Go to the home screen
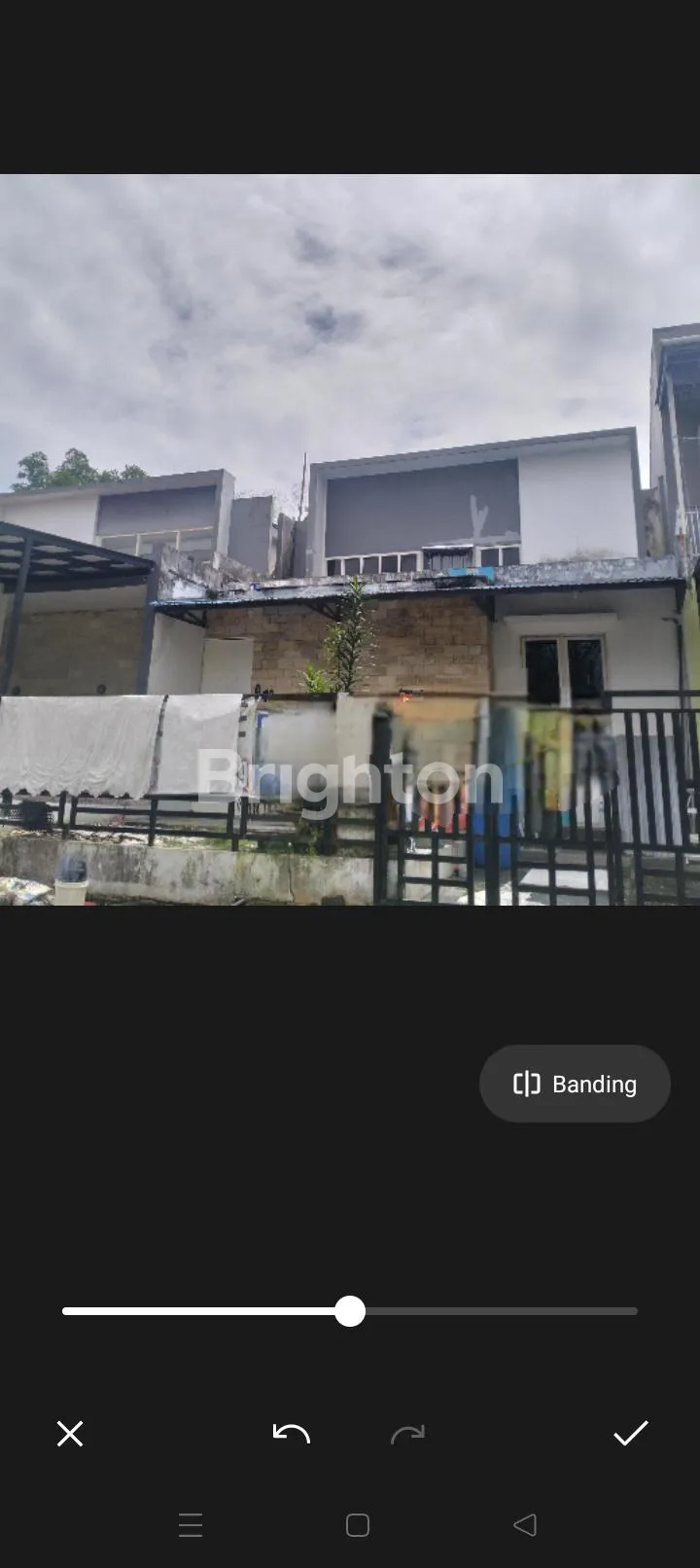Screen dimensions: 700x1568 point(358,1524)
